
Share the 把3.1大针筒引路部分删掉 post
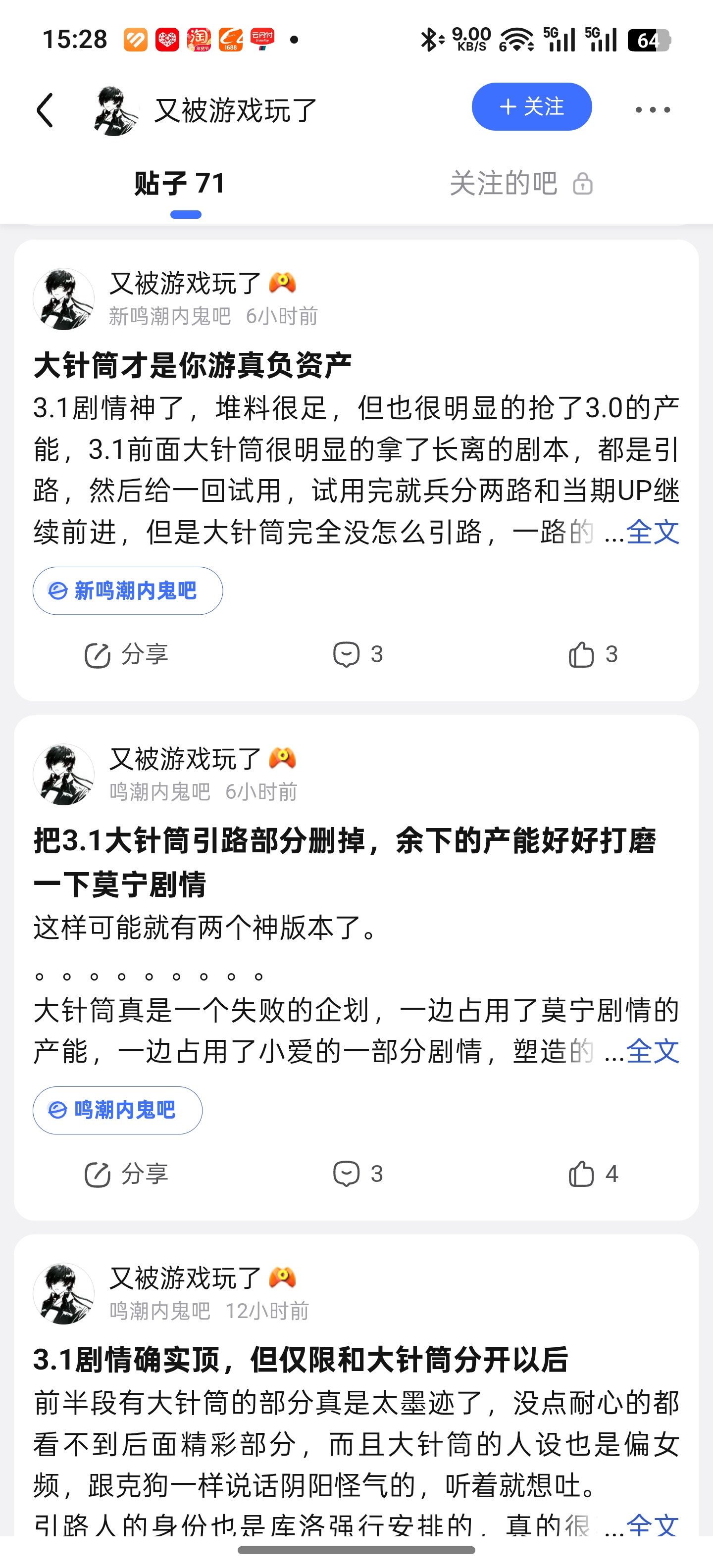[x=126, y=1174]
